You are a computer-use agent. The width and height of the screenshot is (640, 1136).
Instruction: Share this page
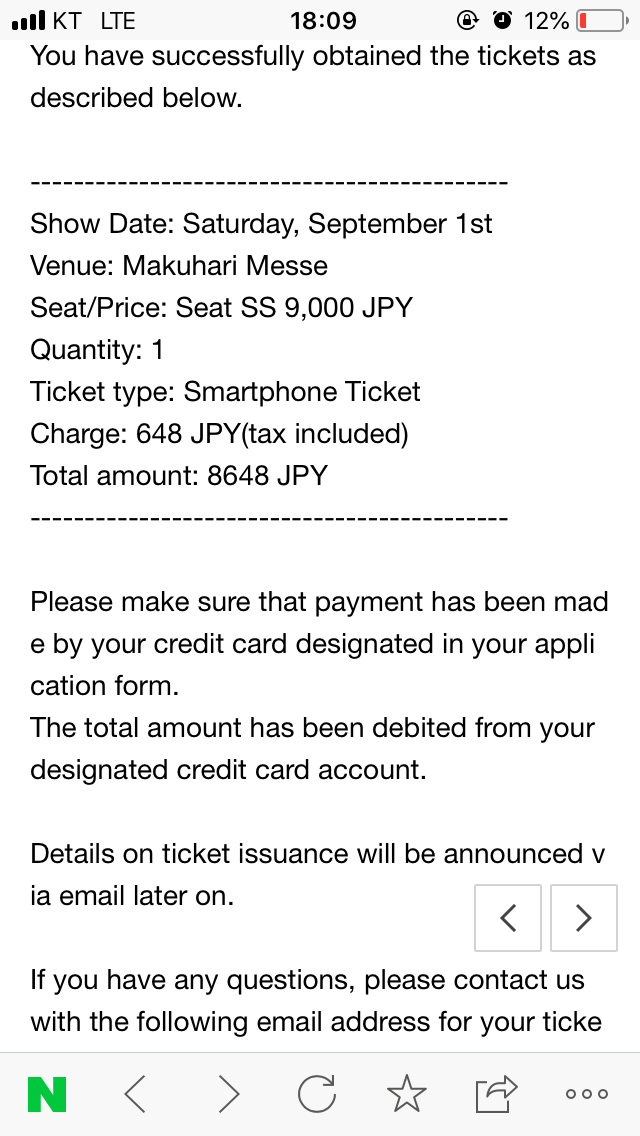pyautogui.click(x=498, y=1094)
